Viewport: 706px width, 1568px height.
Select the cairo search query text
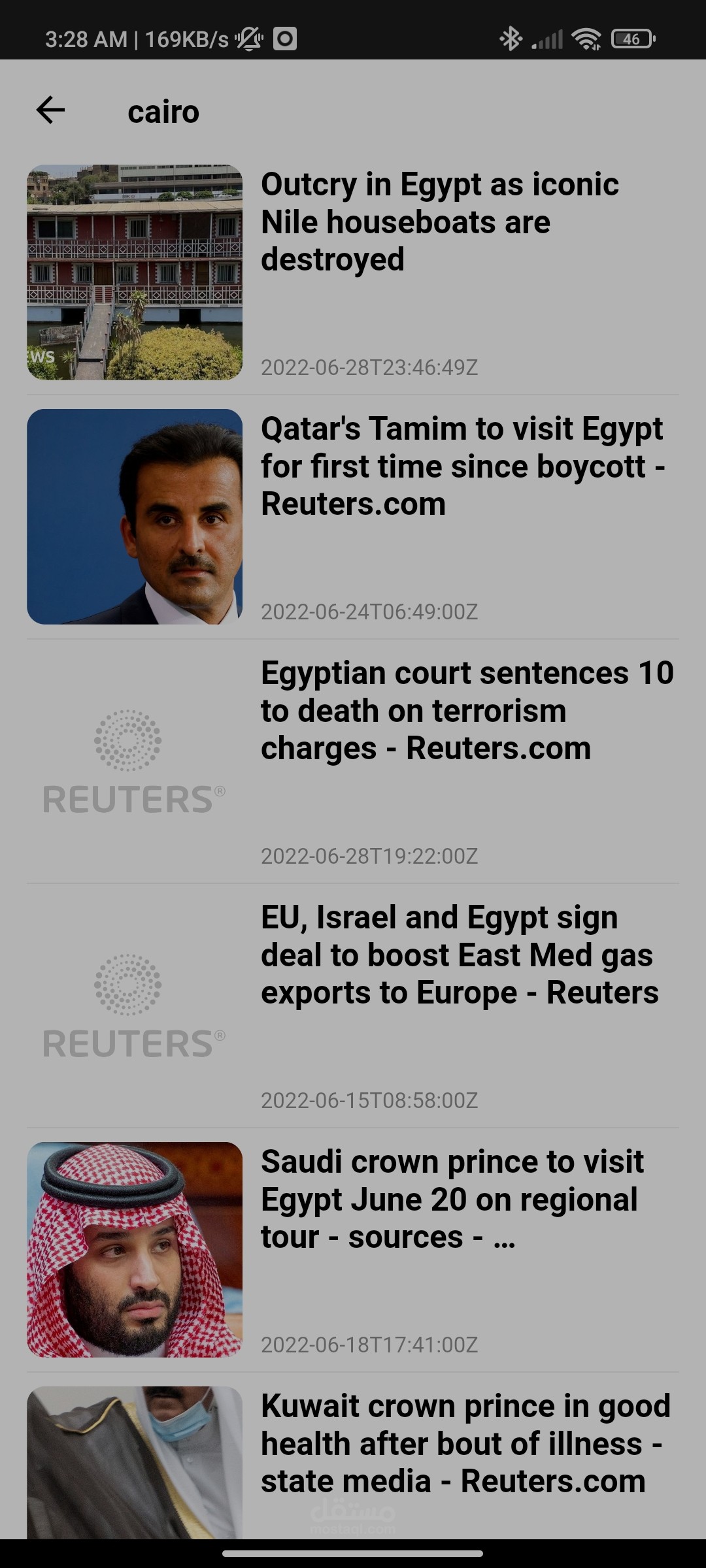click(x=163, y=110)
